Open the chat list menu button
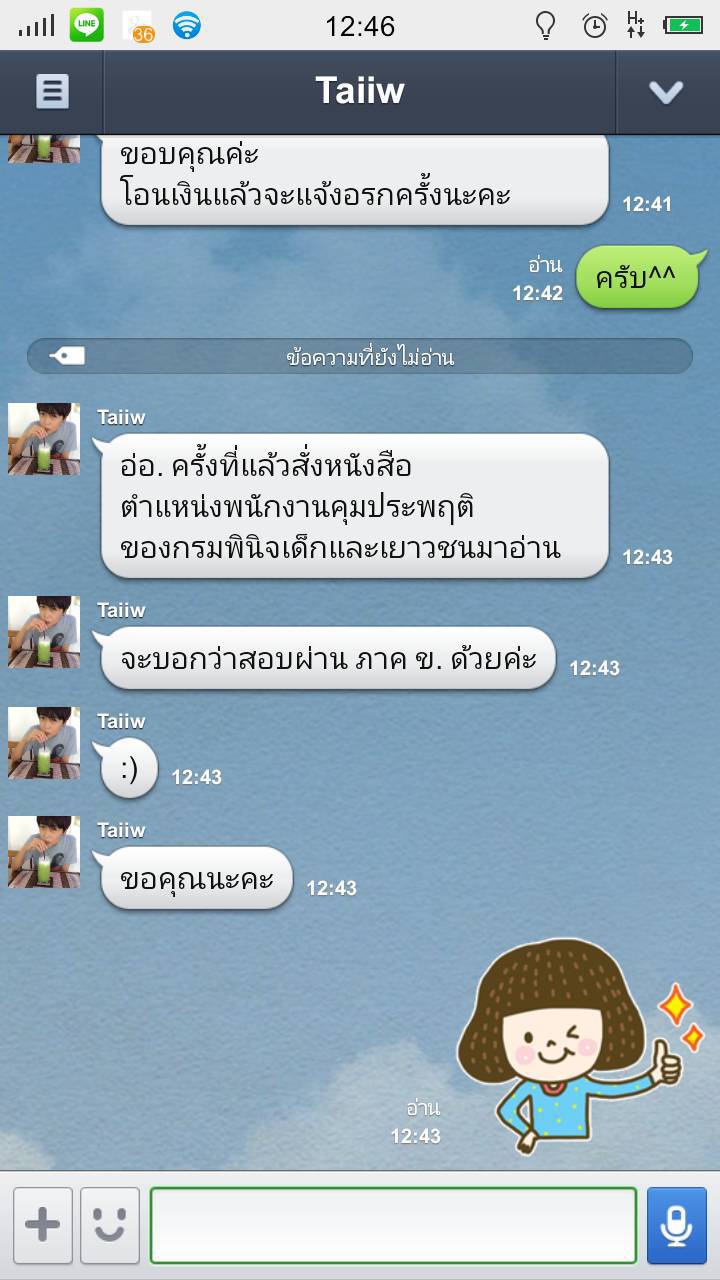 (52, 92)
